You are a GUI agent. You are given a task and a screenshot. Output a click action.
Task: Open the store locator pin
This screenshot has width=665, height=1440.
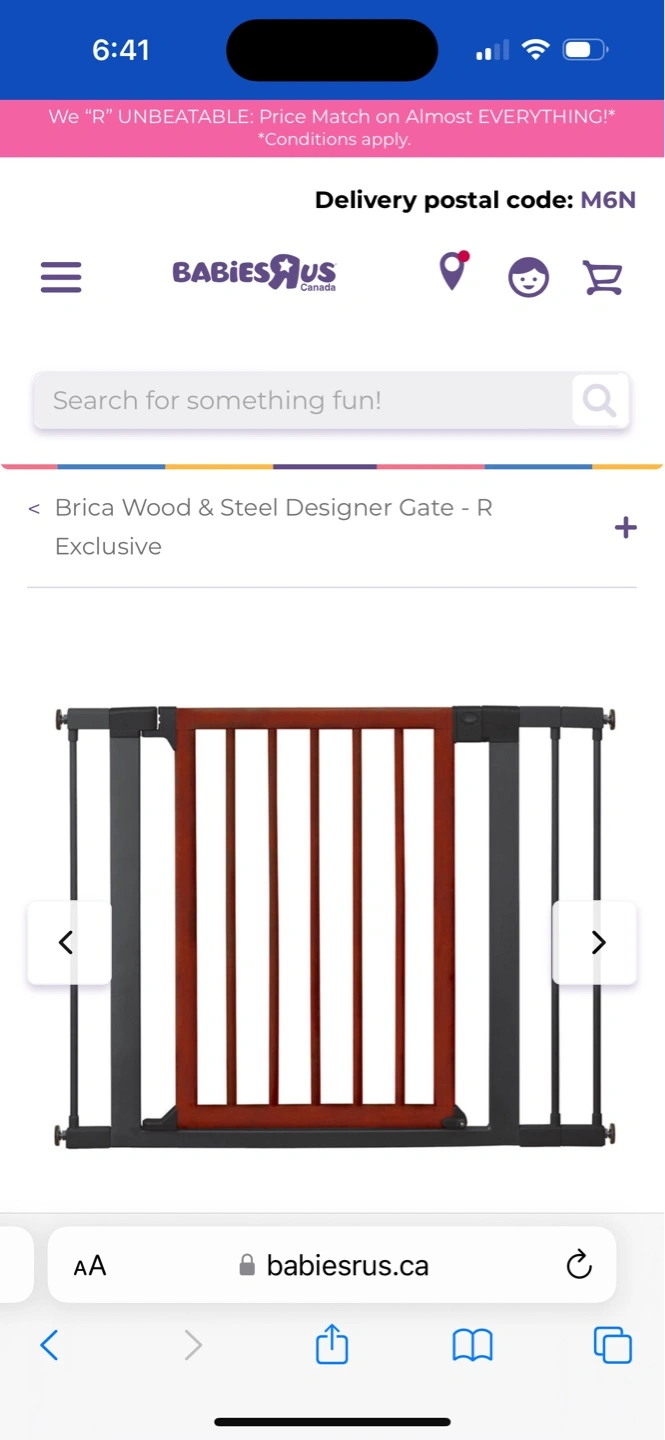click(x=454, y=271)
